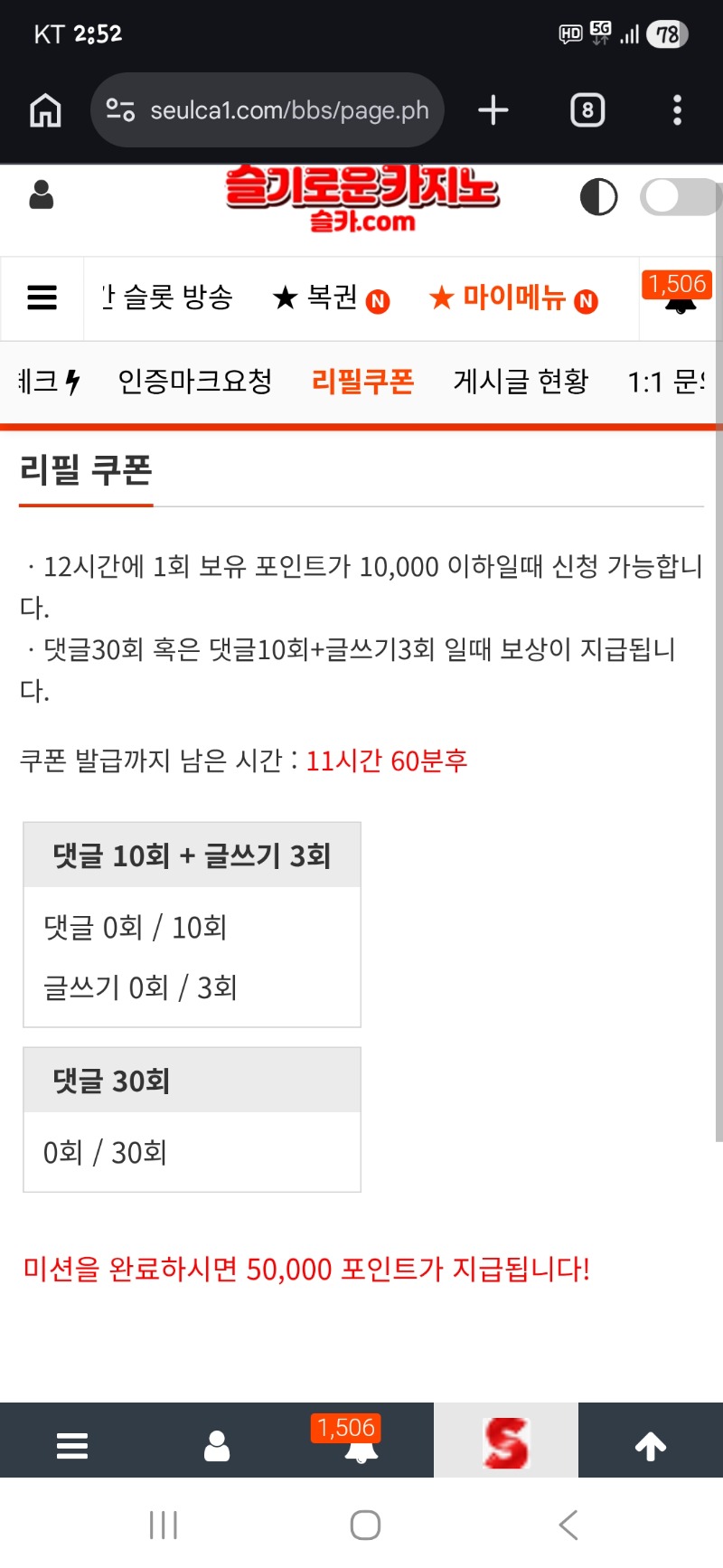Image resolution: width=723 pixels, height=1568 pixels.
Task: Toggle the dark mode switch
Action: click(x=678, y=197)
